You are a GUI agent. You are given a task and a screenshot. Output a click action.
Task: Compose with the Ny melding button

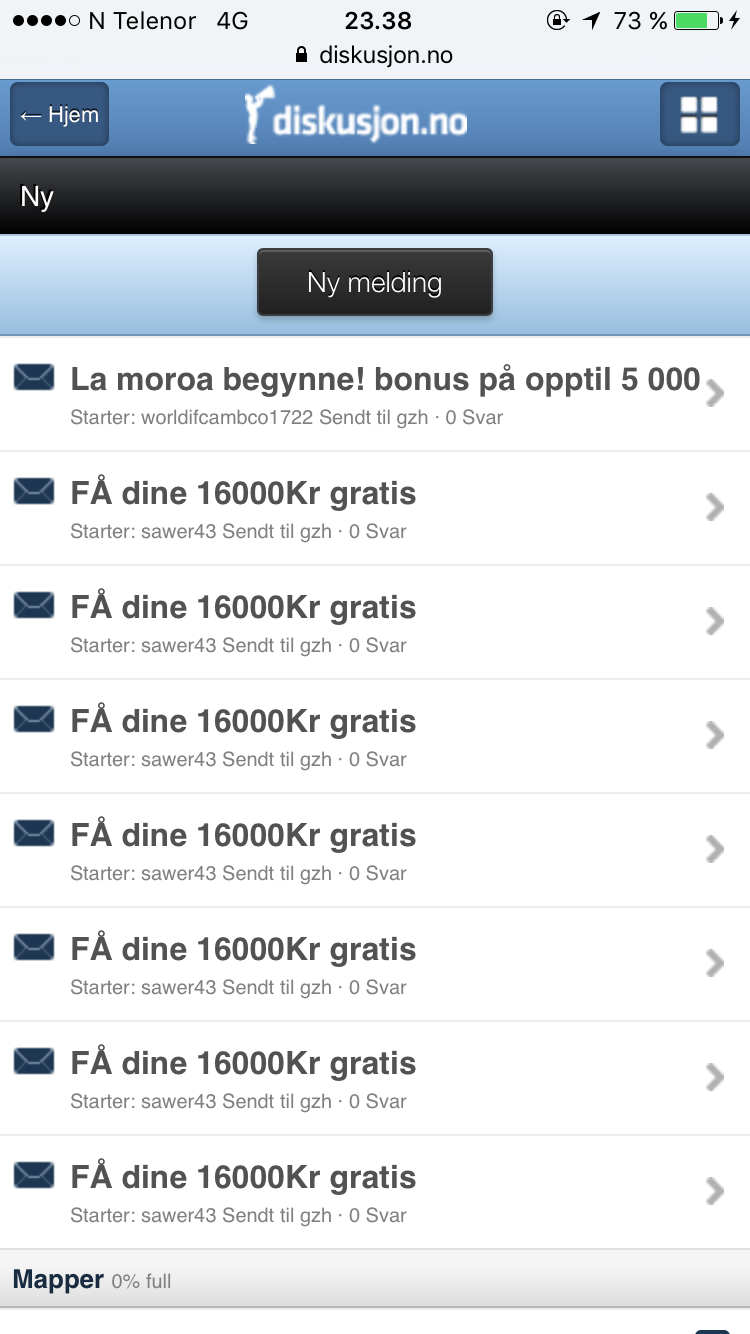[375, 283]
